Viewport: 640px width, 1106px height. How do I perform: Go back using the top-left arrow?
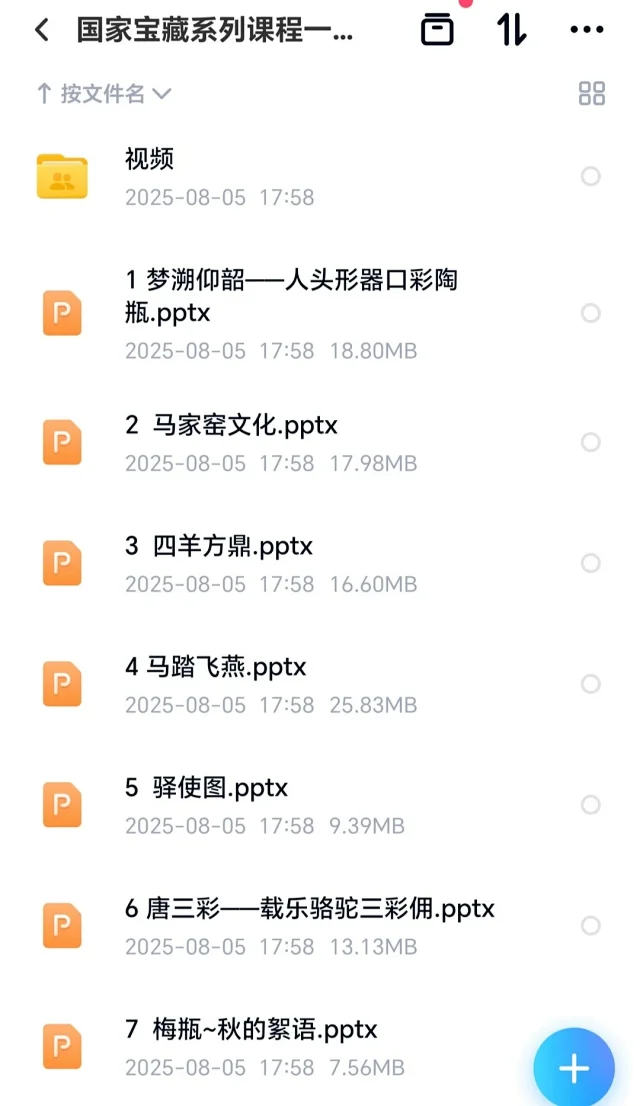(42, 30)
